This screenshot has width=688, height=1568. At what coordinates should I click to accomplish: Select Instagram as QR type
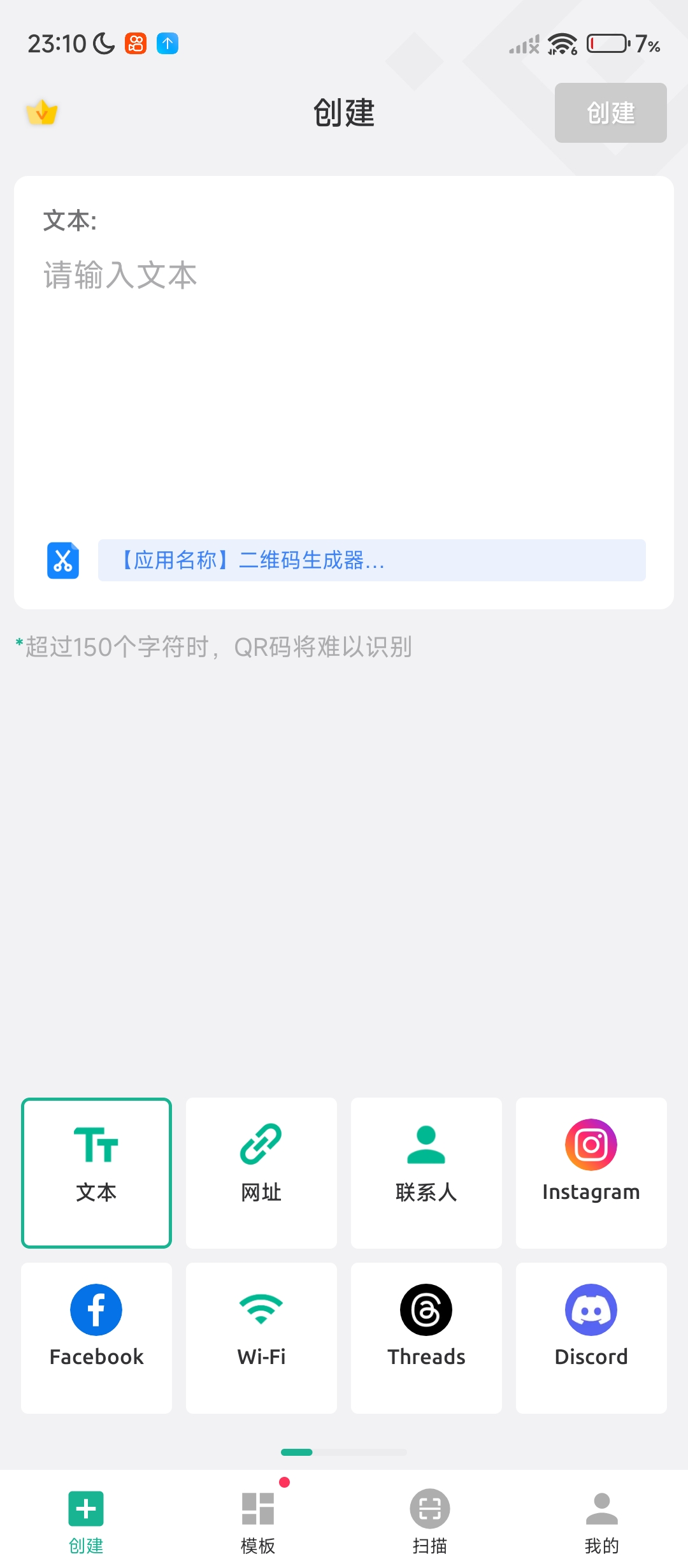click(x=591, y=1173)
